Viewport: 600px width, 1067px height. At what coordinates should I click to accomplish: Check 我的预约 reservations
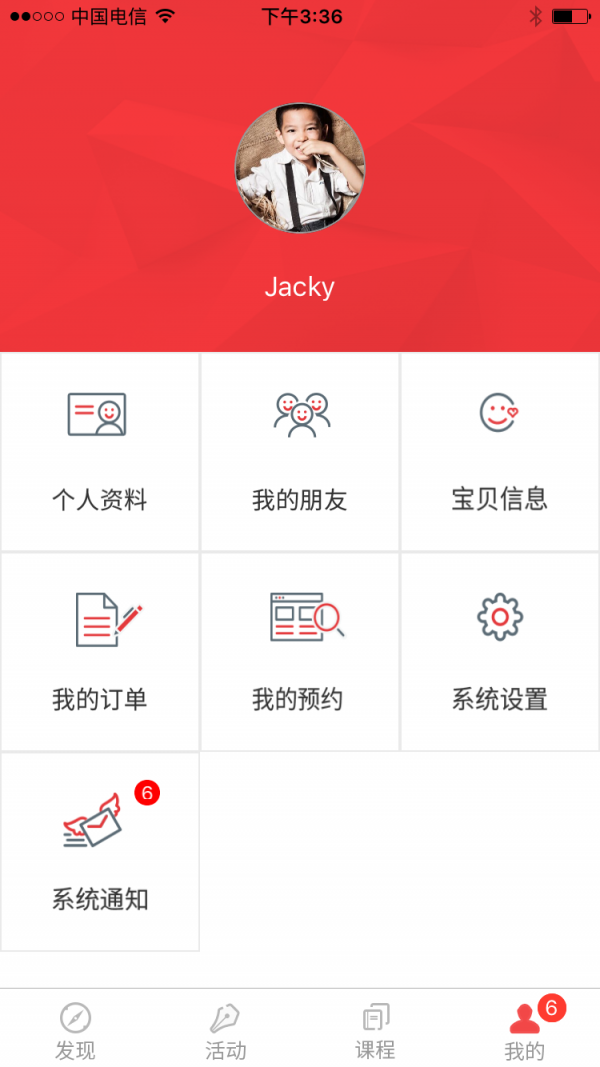300,652
